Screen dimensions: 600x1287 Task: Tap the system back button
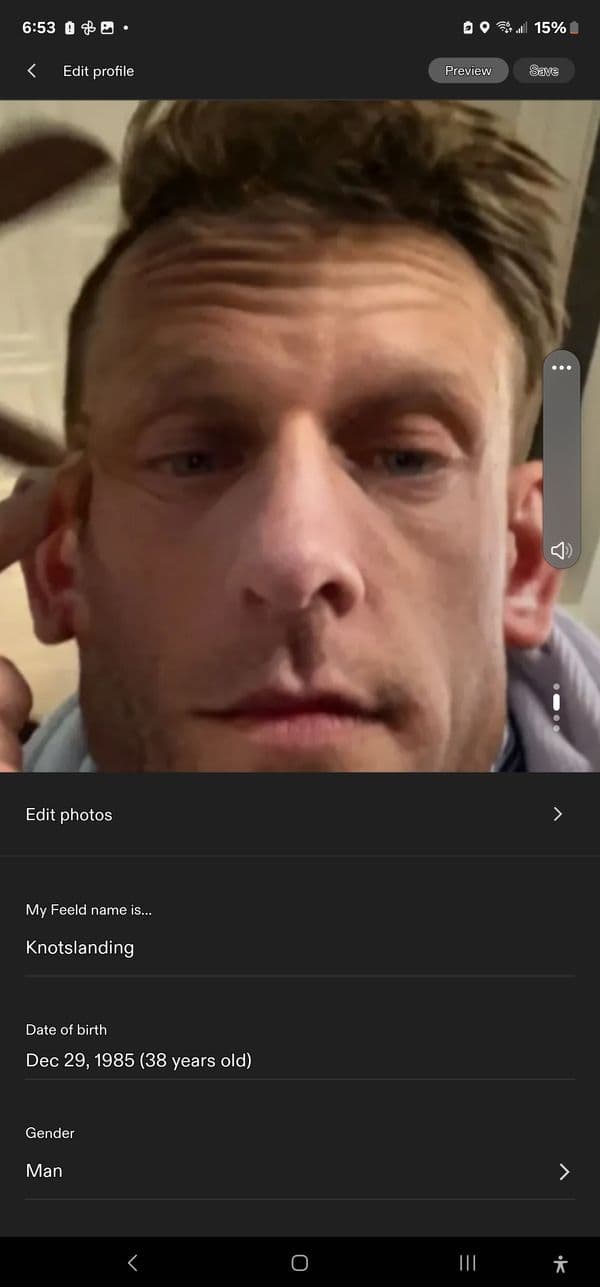click(132, 1263)
